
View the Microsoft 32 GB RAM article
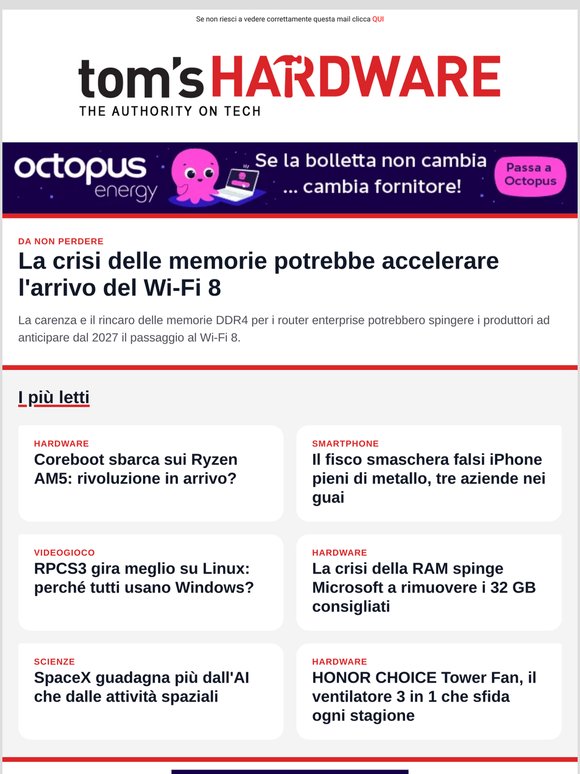pos(429,582)
